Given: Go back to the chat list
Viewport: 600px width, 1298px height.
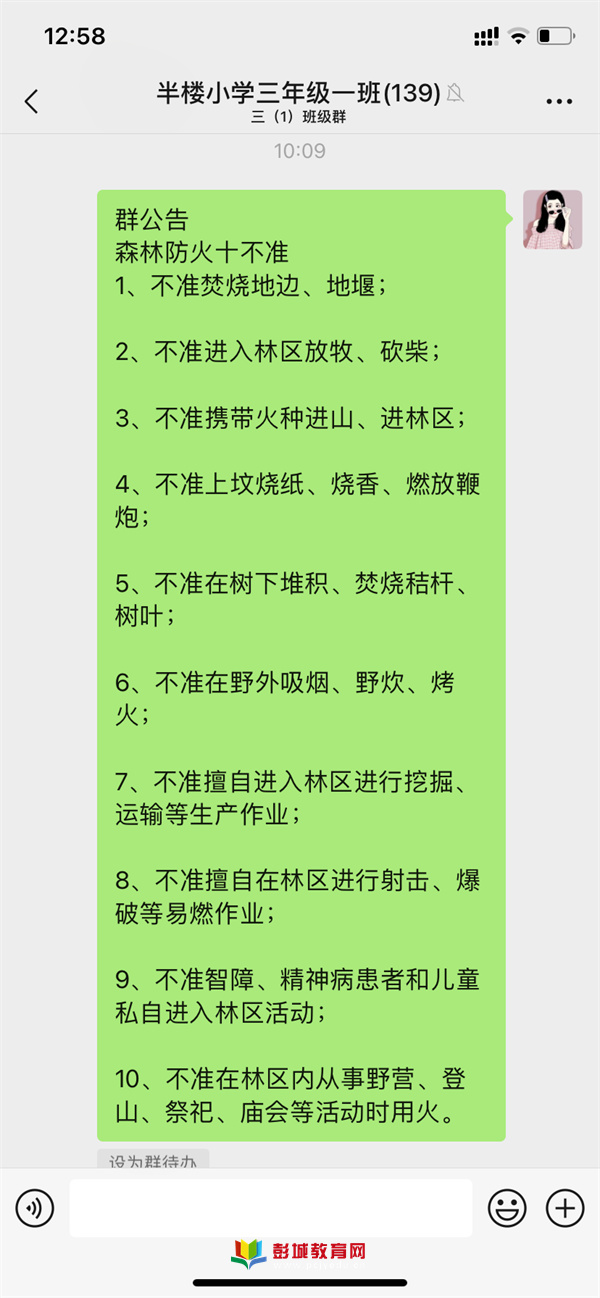Looking at the screenshot, I should 31,101.
